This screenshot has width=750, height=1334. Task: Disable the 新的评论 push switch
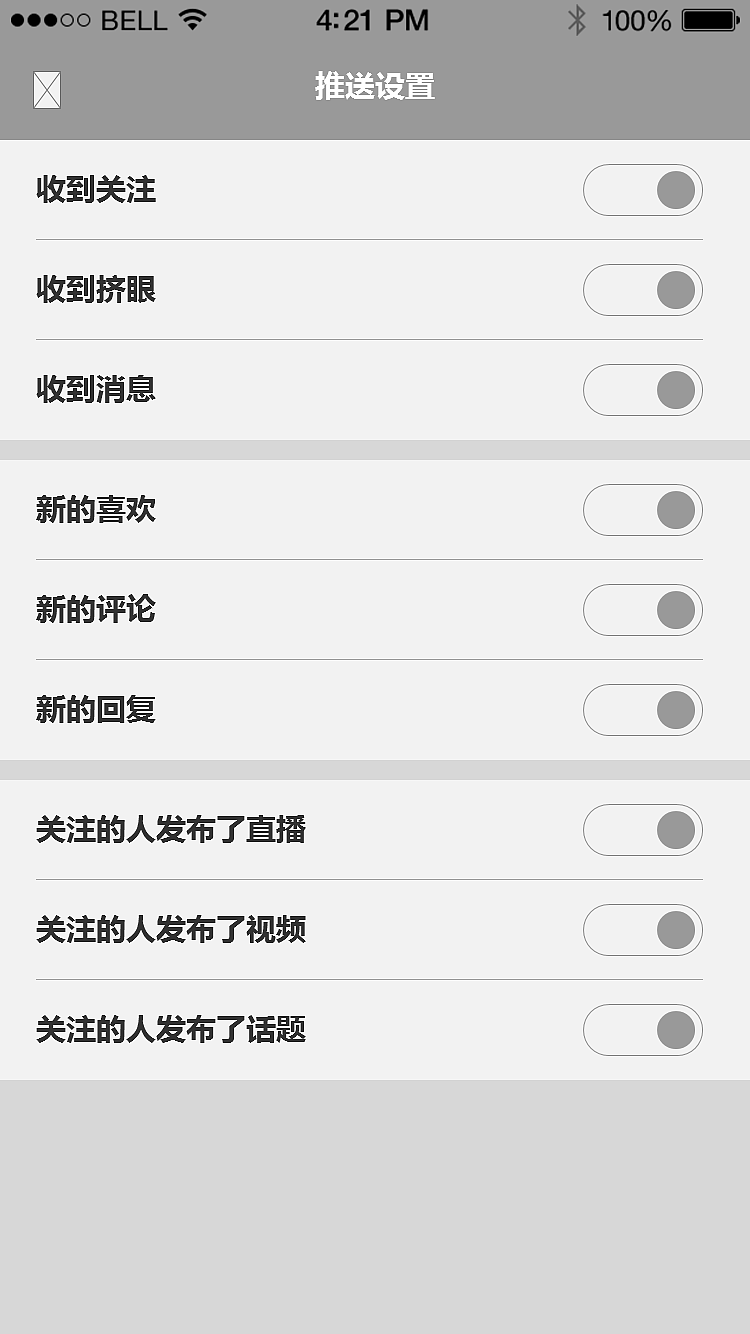[x=643, y=610]
